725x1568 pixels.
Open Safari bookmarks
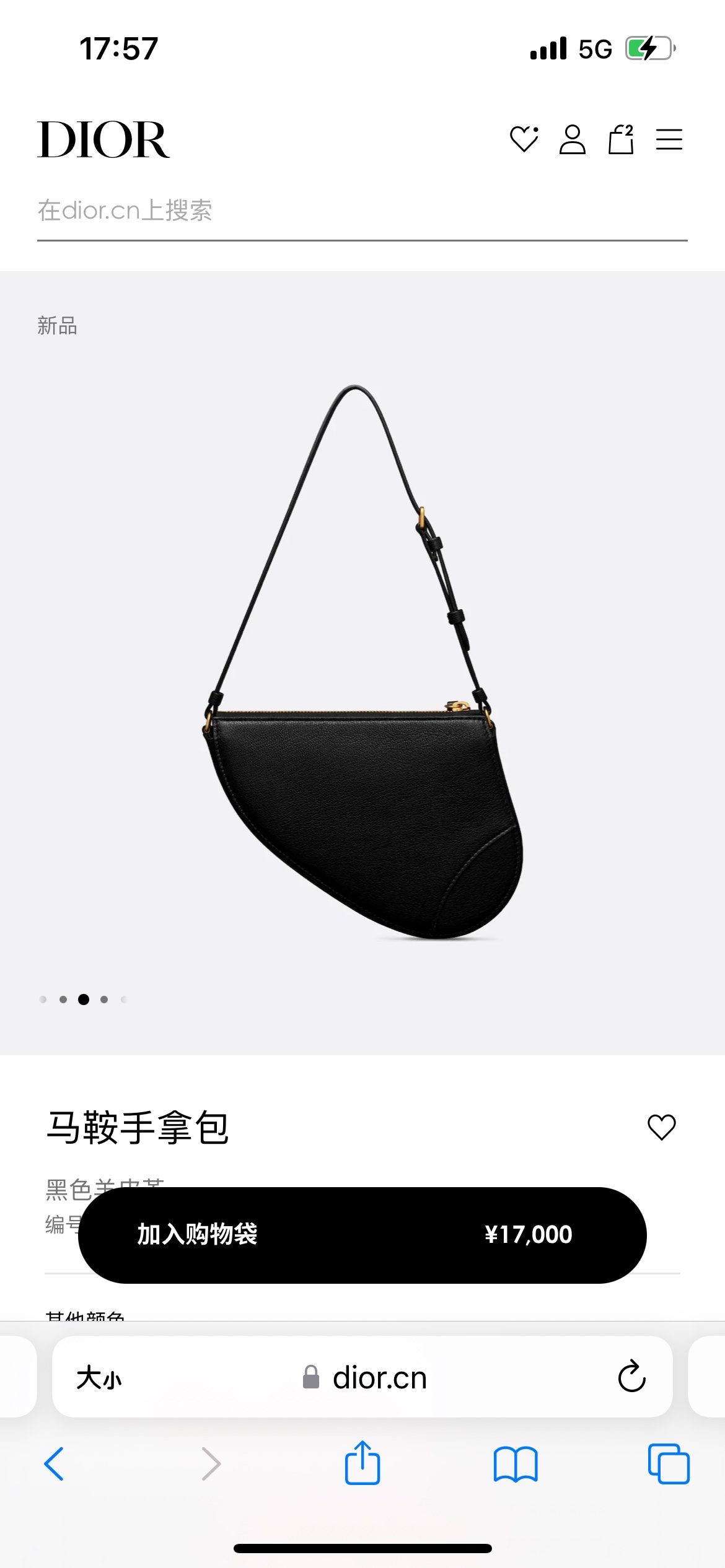click(x=516, y=1464)
